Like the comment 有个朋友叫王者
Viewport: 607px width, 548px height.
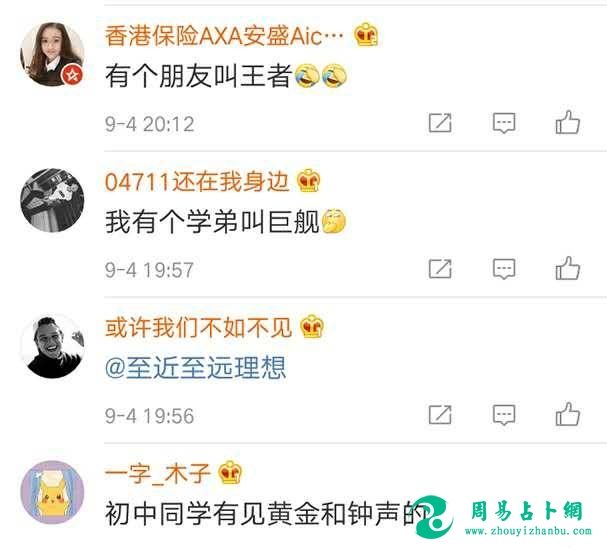[567, 123]
